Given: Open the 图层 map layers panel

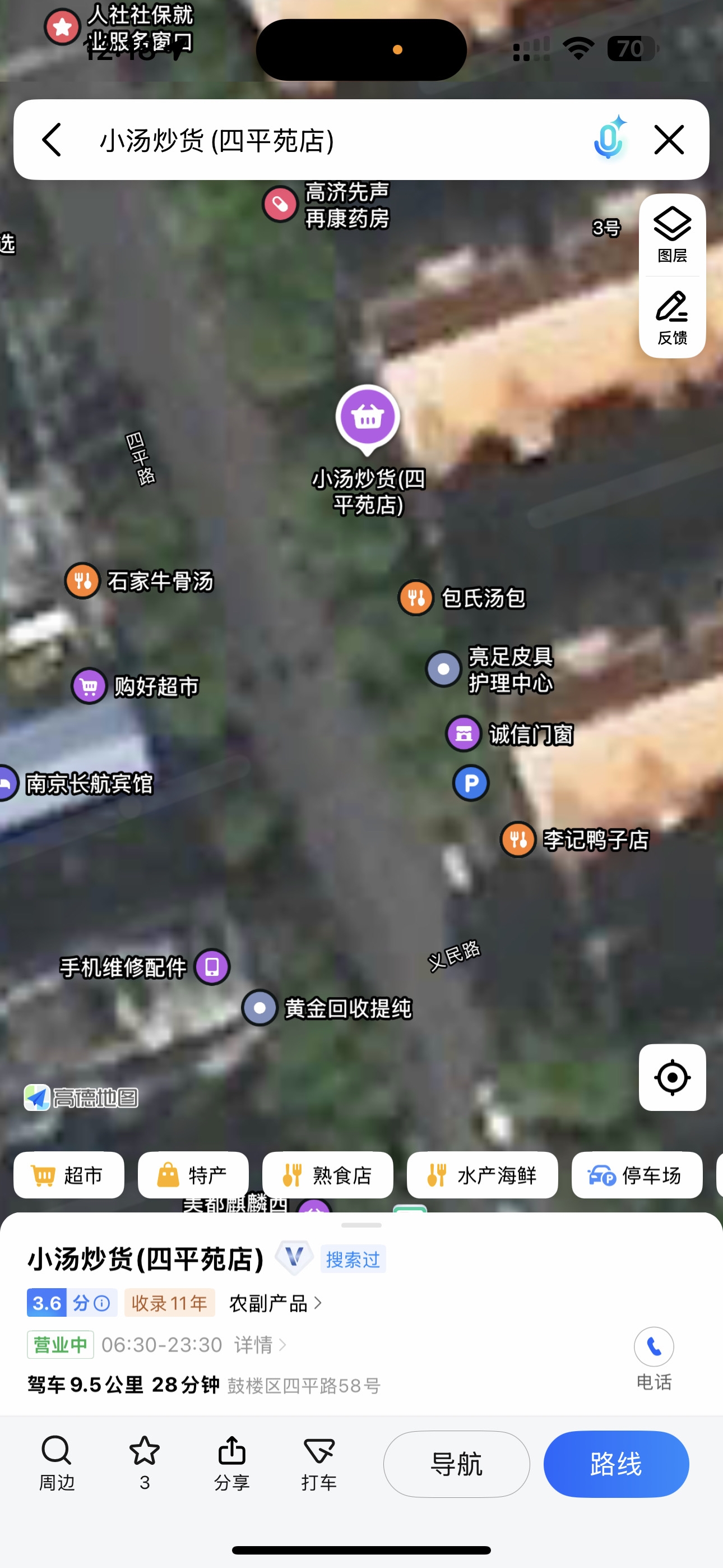Looking at the screenshot, I should (x=672, y=235).
